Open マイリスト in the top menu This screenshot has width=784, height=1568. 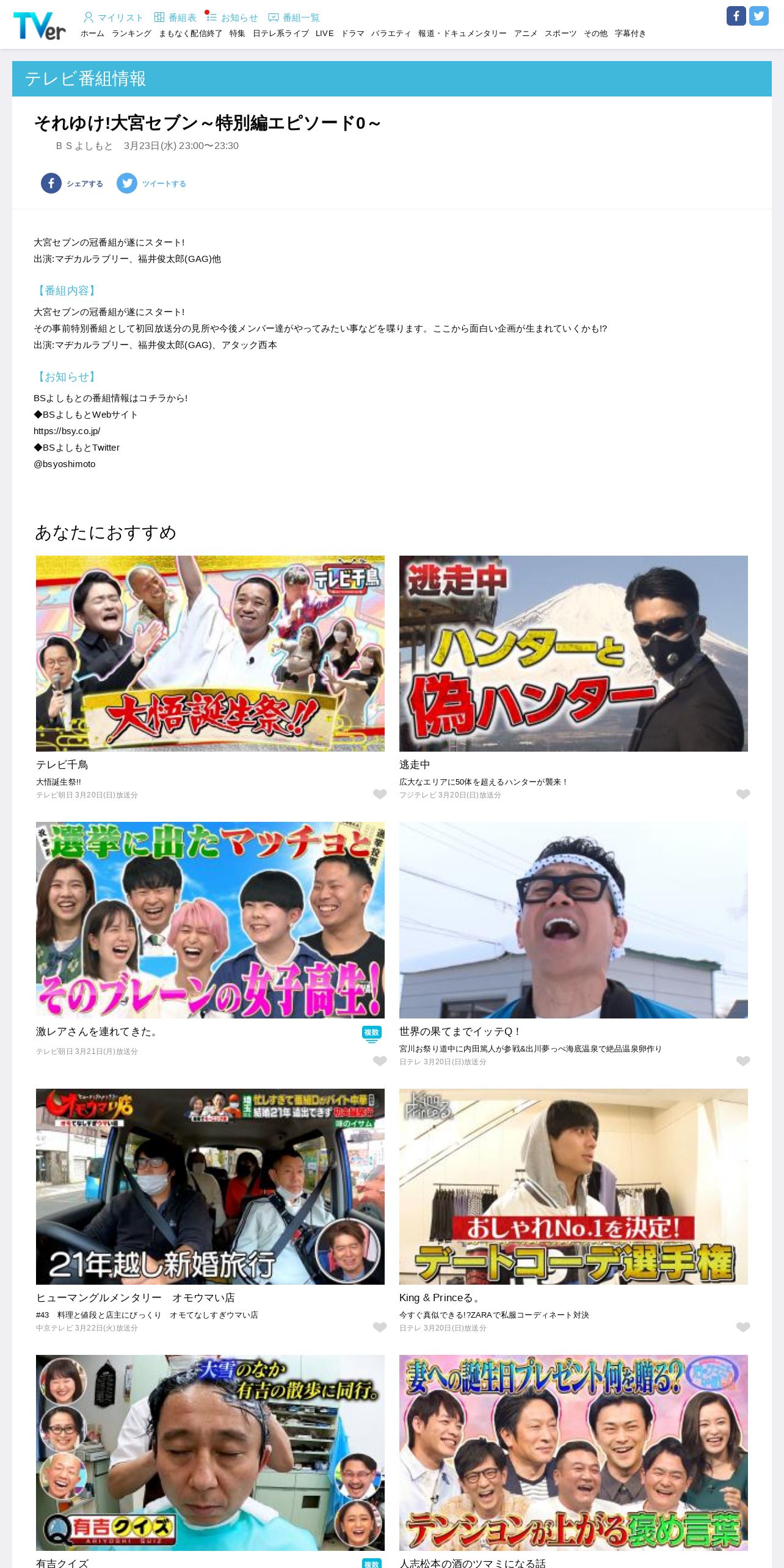point(113,18)
